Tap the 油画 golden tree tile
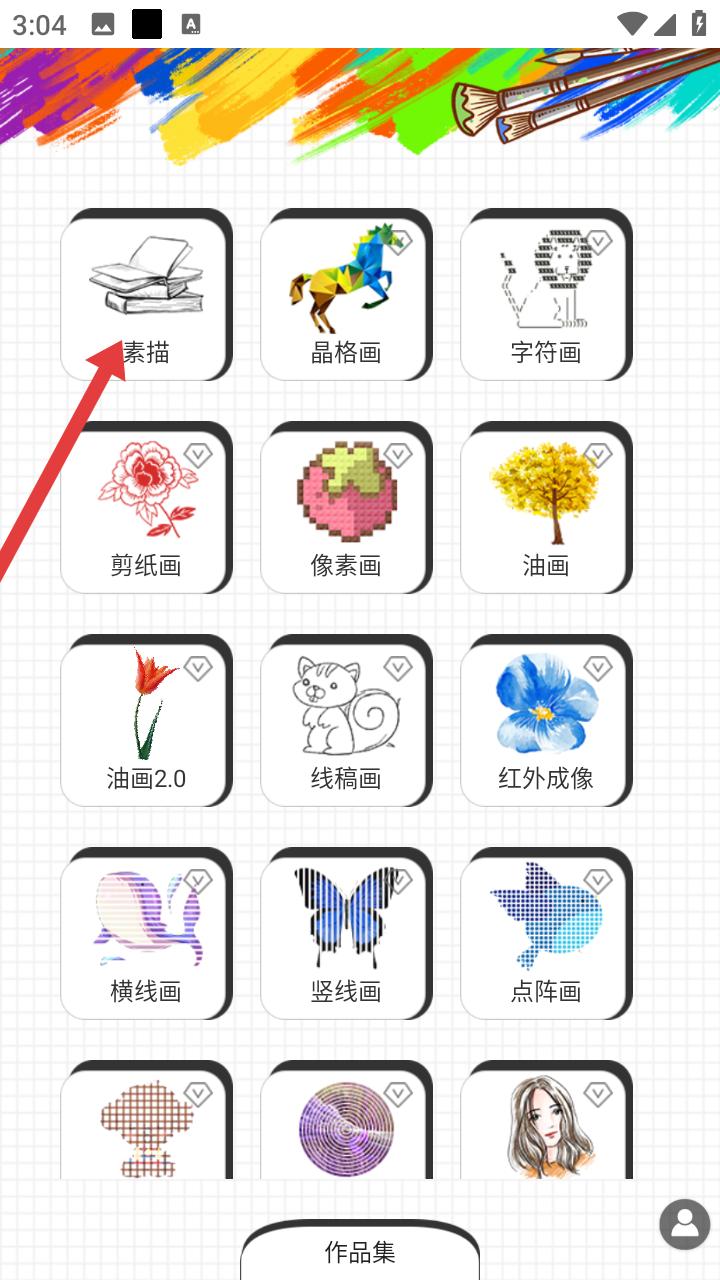The width and height of the screenshot is (720, 1280). point(546,508)
